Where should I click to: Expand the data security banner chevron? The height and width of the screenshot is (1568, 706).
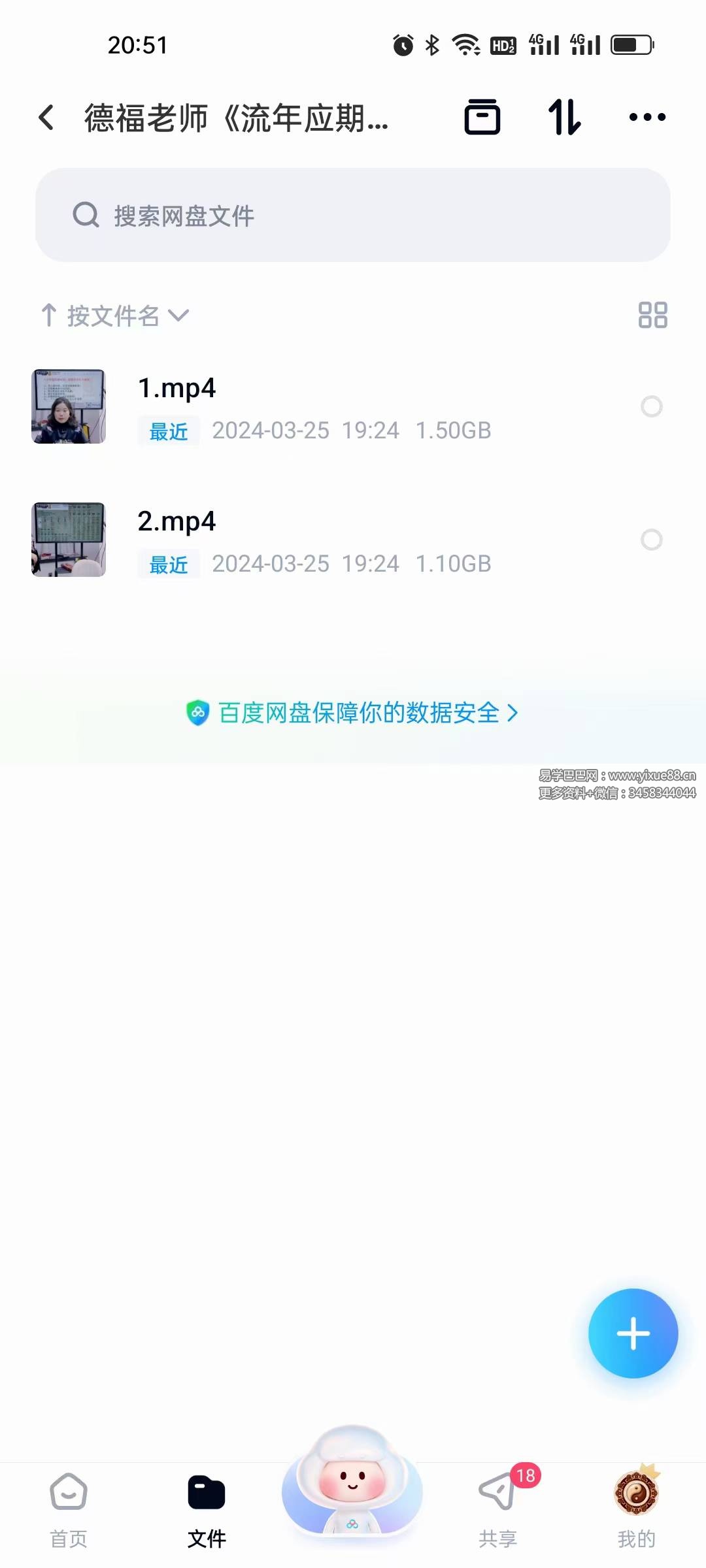pyautogui.click(x=514, y=713)
